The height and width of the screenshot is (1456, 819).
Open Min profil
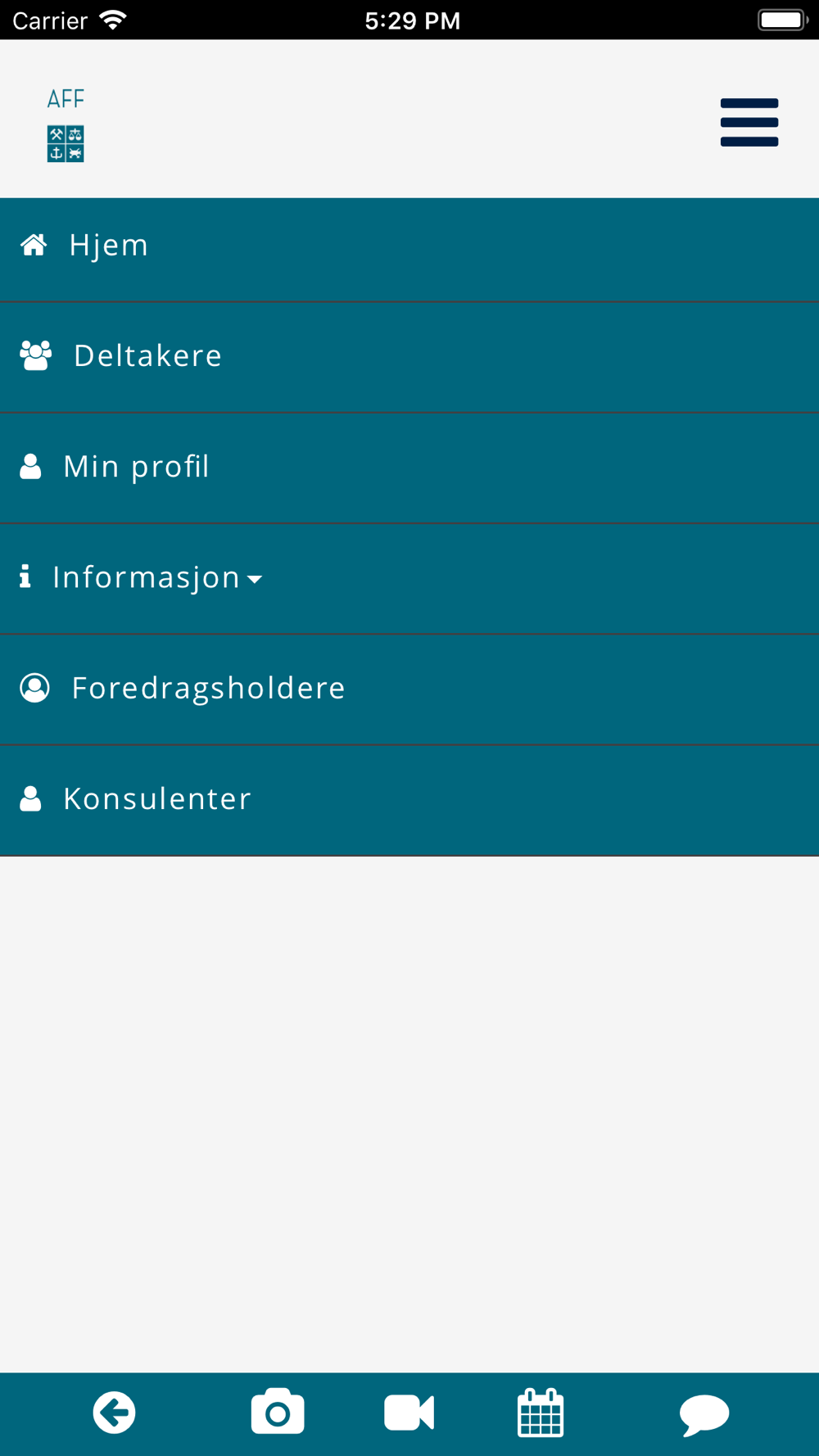pyautogui.click(x=409, y=468)
